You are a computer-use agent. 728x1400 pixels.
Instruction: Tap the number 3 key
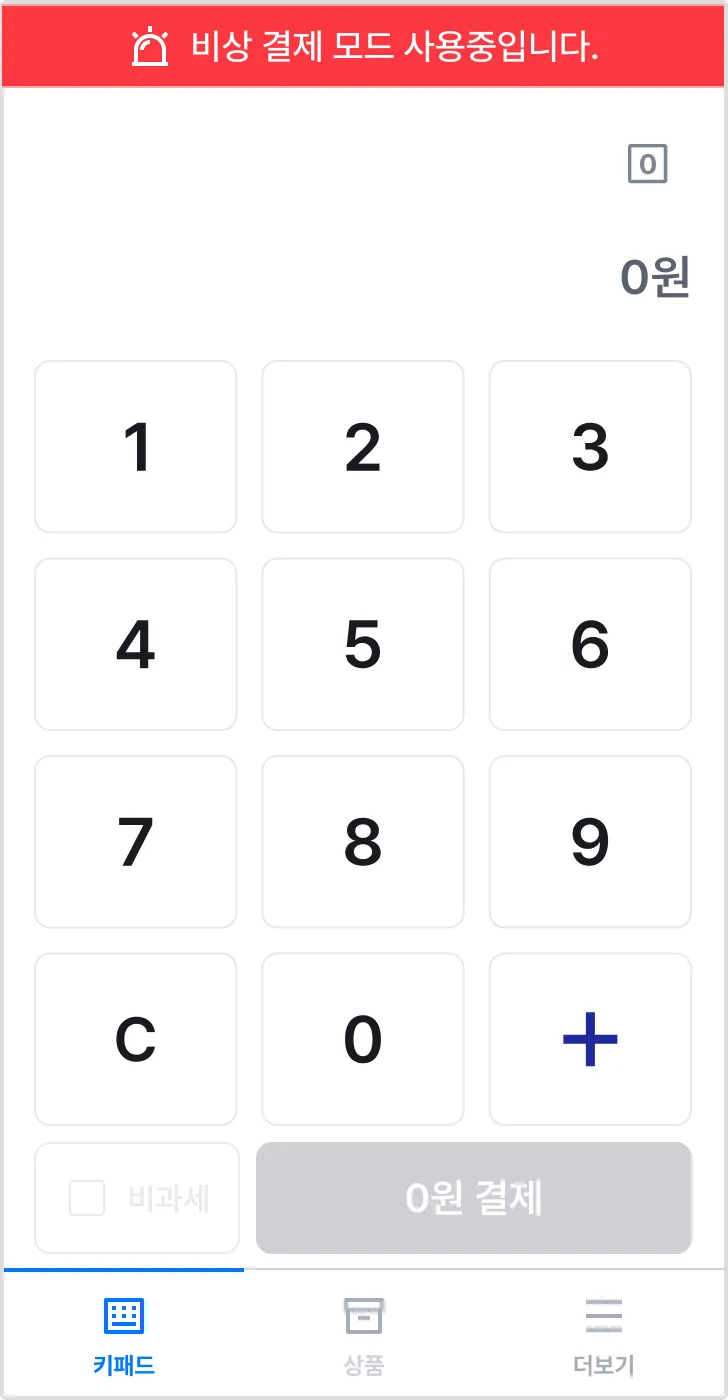590,447
